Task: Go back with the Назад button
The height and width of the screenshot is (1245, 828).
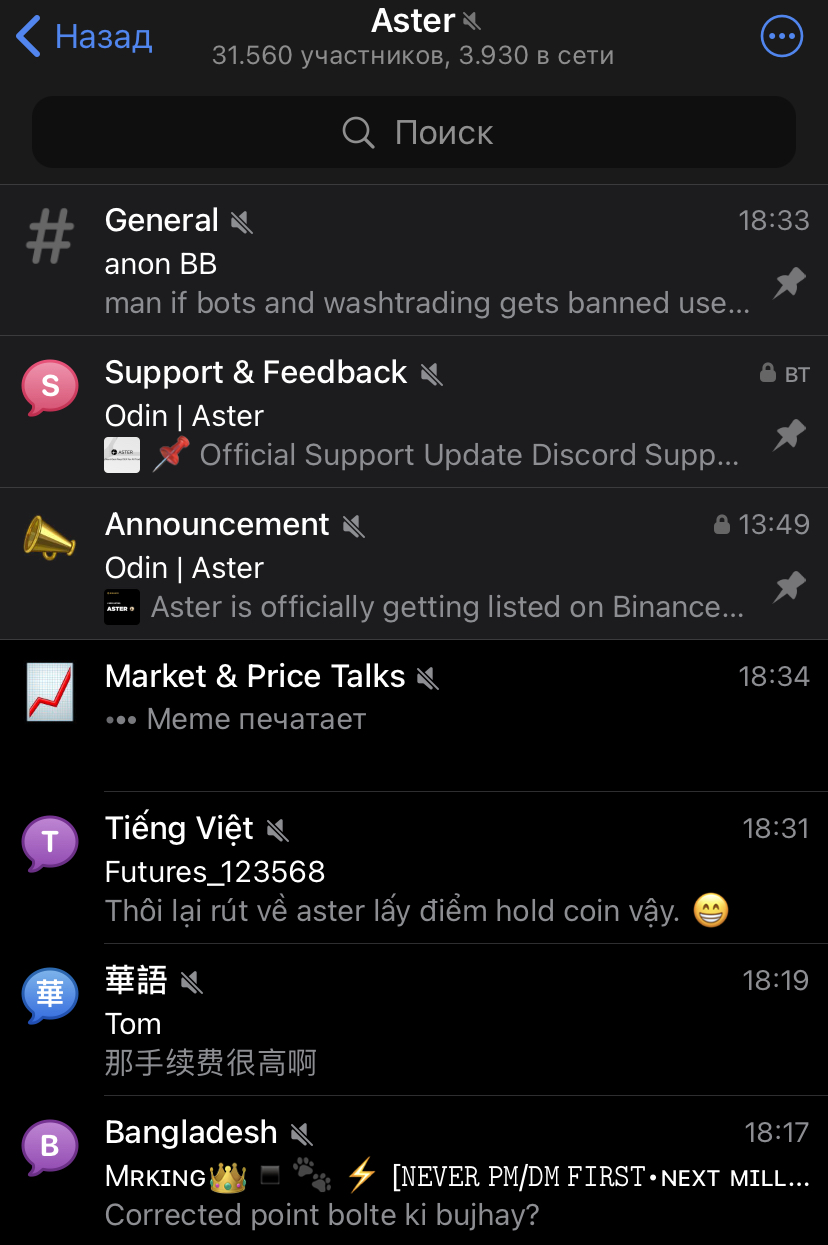Action: pyautogui.click(x=85, y=37)
